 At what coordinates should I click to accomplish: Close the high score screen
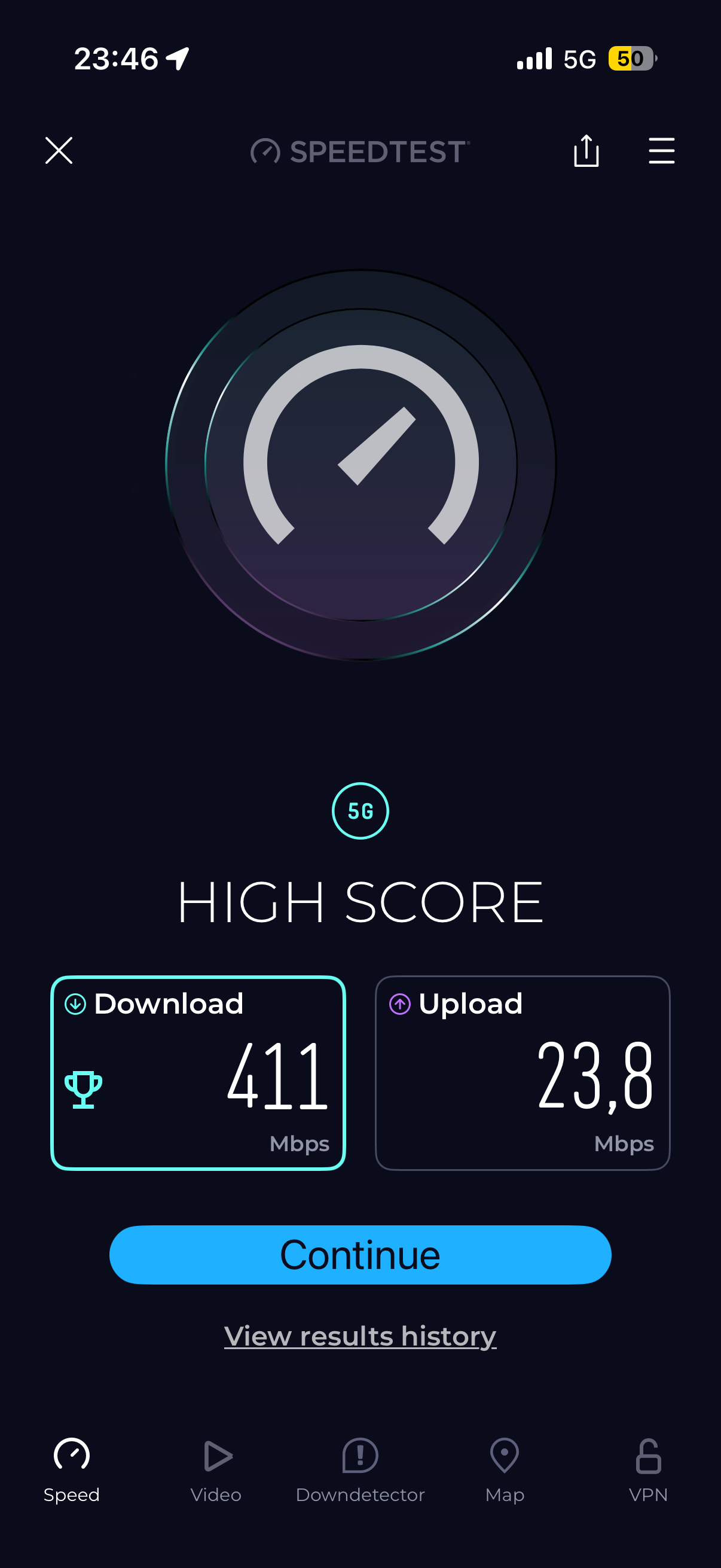[59, 150]
